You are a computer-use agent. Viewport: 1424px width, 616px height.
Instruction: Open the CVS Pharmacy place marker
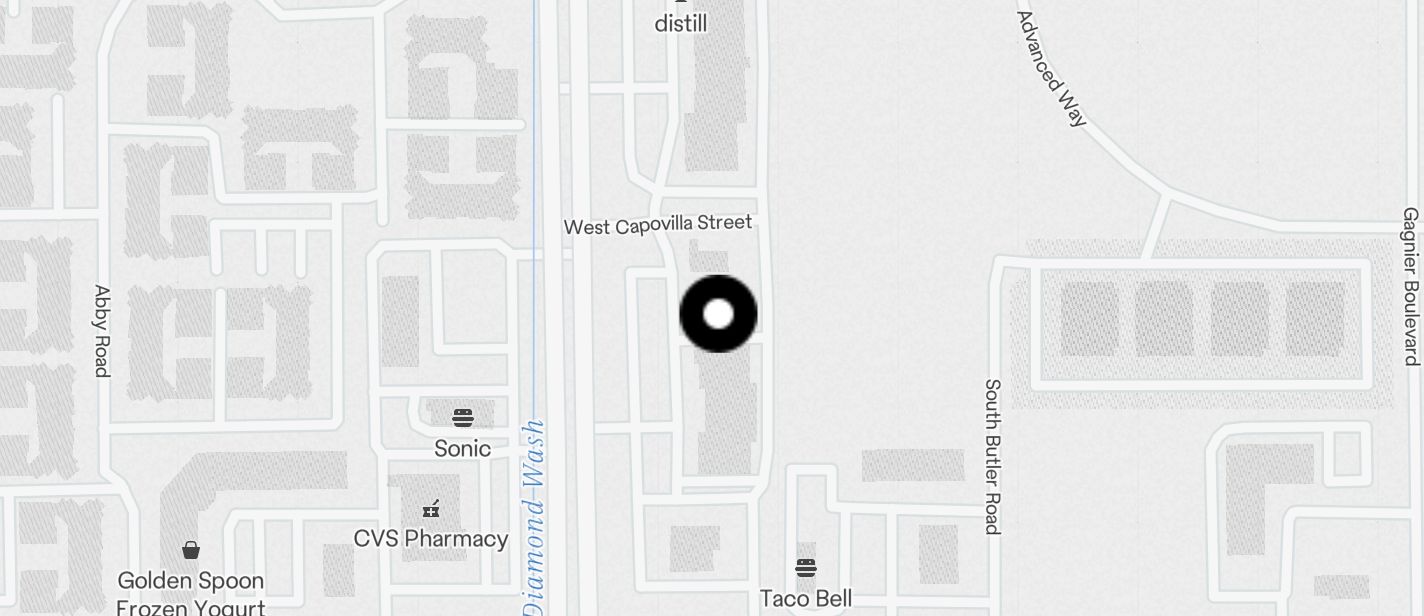click(x=431, y=510)
